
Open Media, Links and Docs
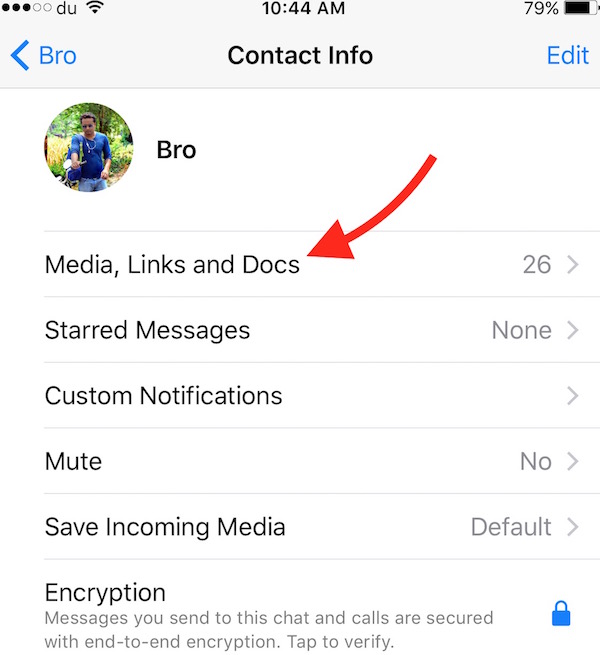click(x=300, y=264)
